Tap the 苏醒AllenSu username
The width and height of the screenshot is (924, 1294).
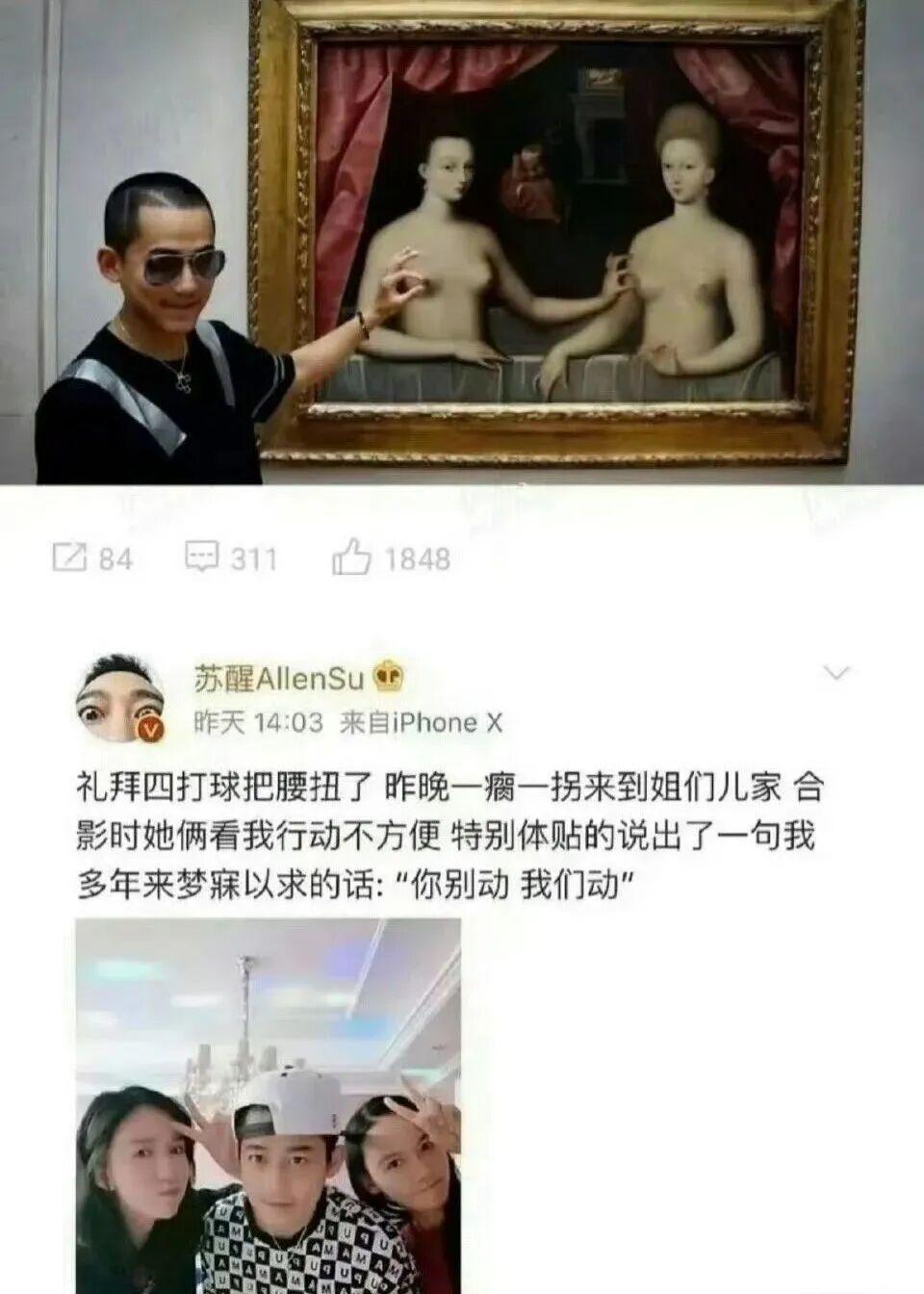pos(280,679)
